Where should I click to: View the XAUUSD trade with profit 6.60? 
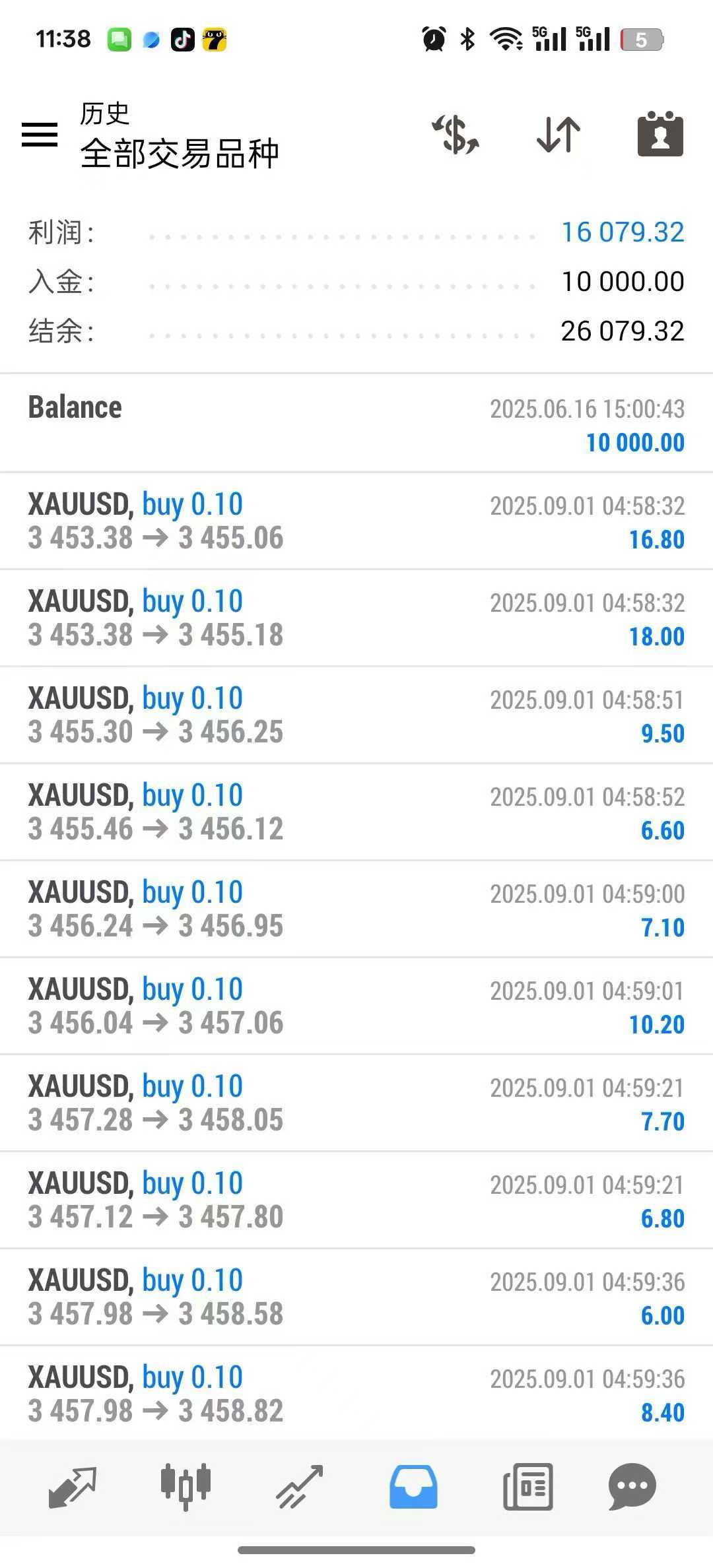(x=356, y=812)
